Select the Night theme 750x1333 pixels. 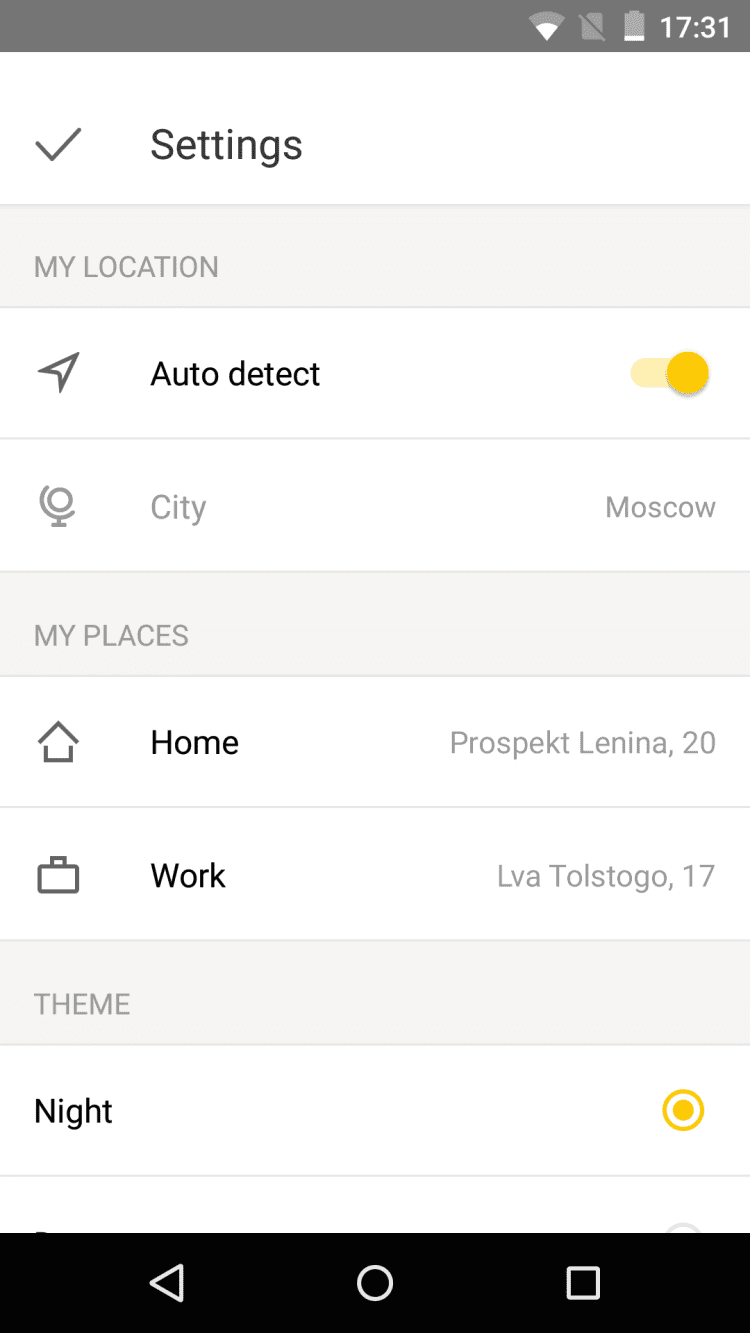click(682, 1110)
